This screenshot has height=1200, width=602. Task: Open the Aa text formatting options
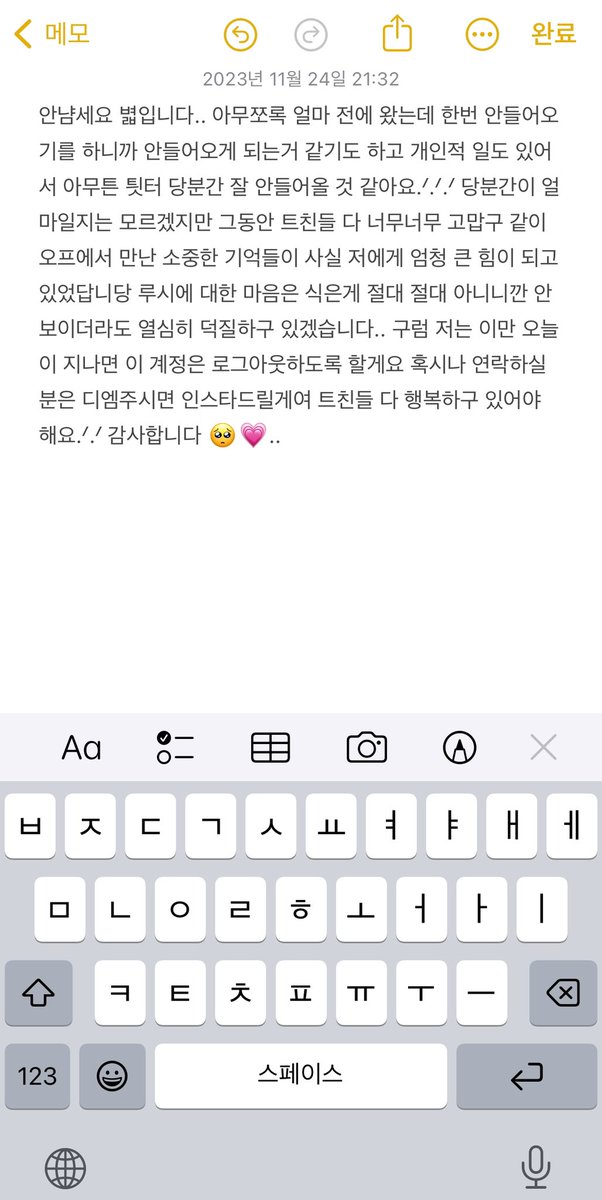(x=81, y=747)
